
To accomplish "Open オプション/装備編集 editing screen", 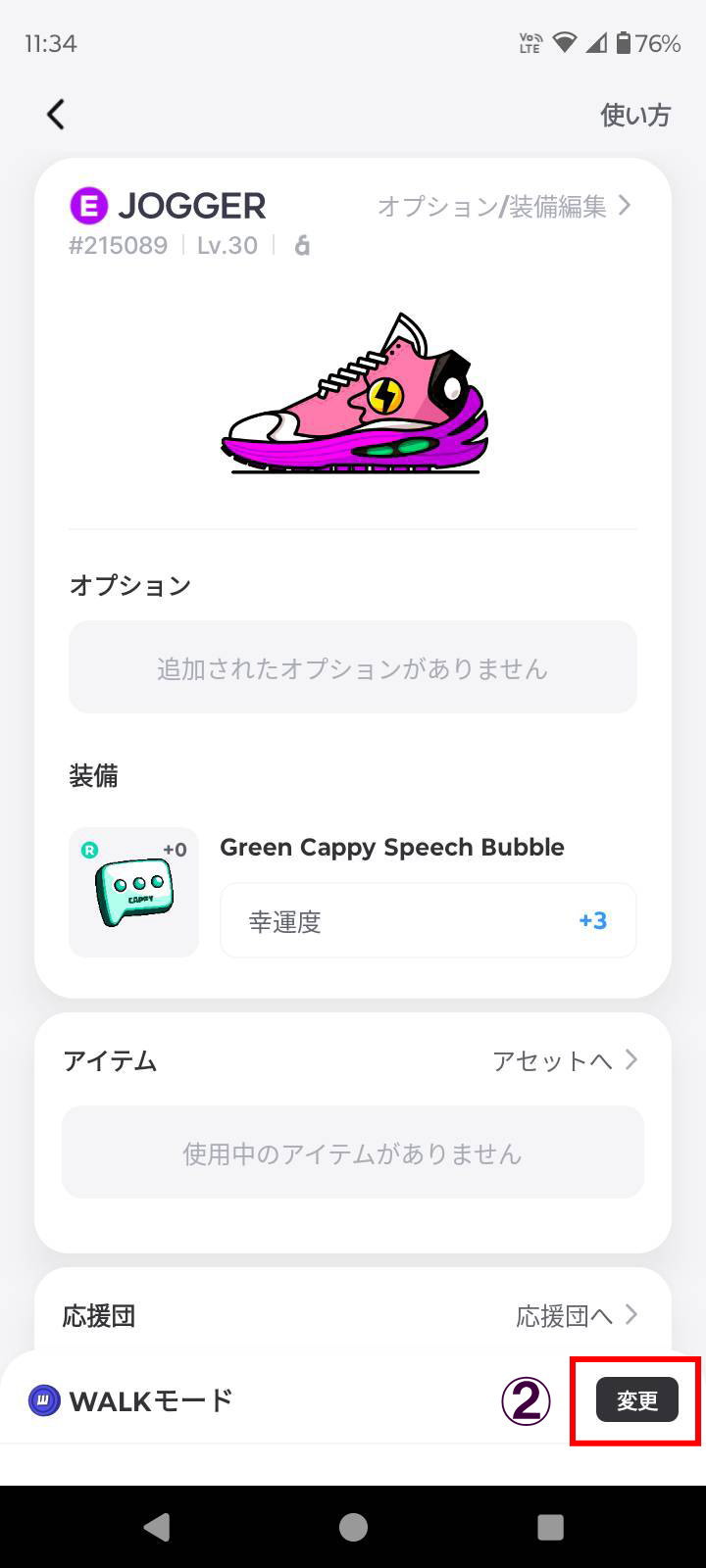I will 504,207.
